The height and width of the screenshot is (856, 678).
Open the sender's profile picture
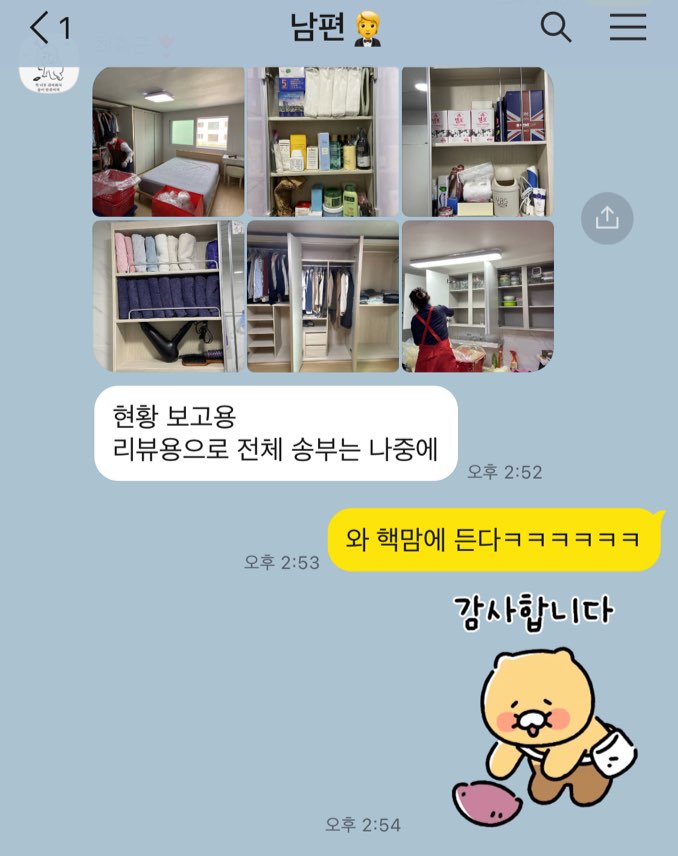coord(49,67)
